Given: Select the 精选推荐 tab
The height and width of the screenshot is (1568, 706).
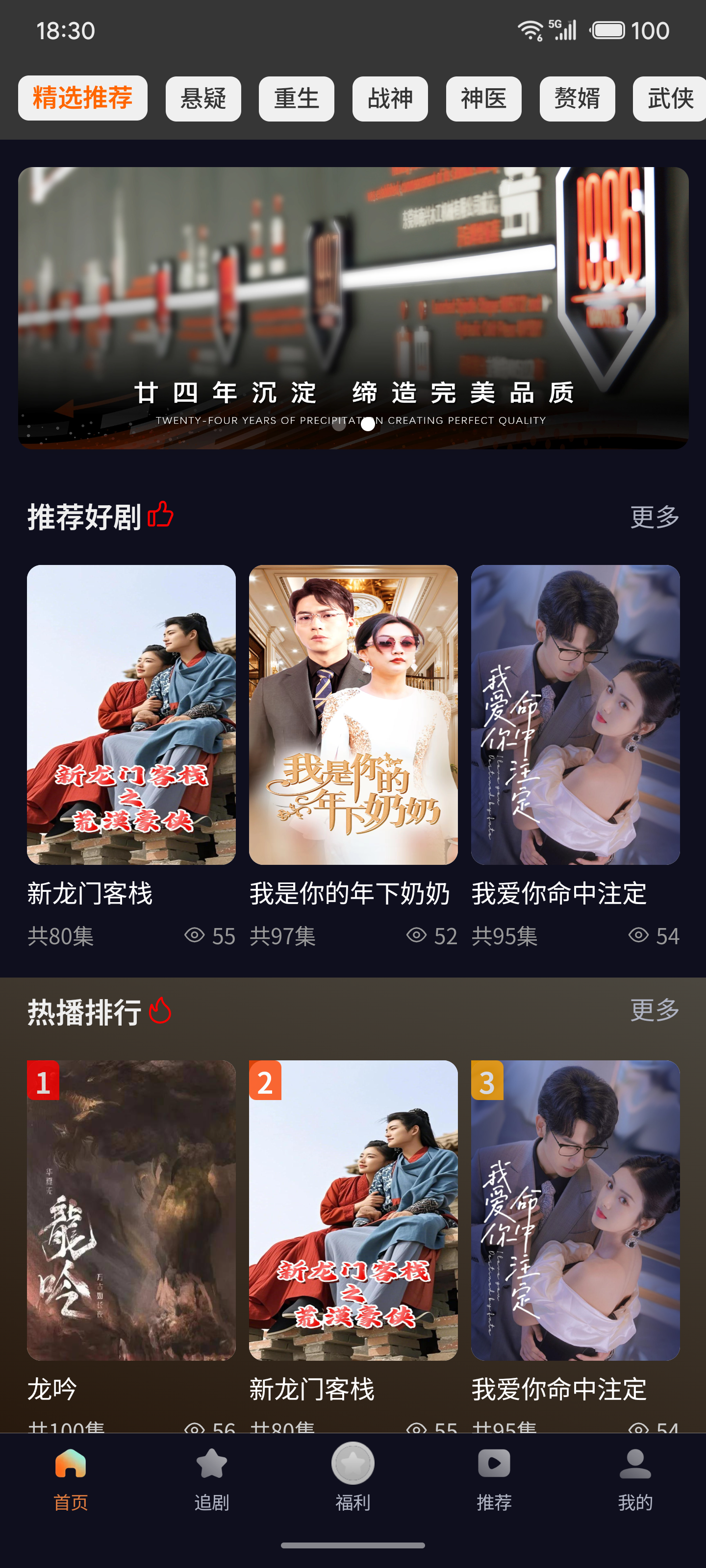Looking at the screenshot, I should [x=83, y=98].
